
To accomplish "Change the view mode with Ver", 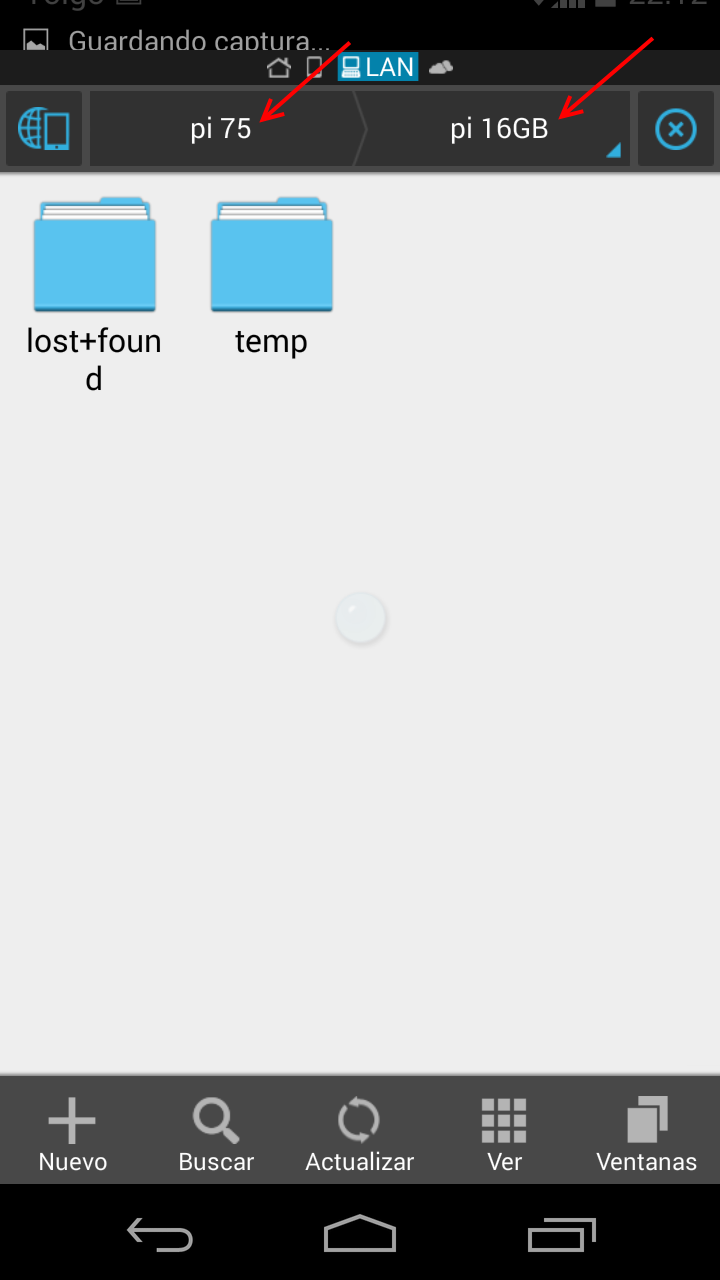I will click(x=504, y=1134).
